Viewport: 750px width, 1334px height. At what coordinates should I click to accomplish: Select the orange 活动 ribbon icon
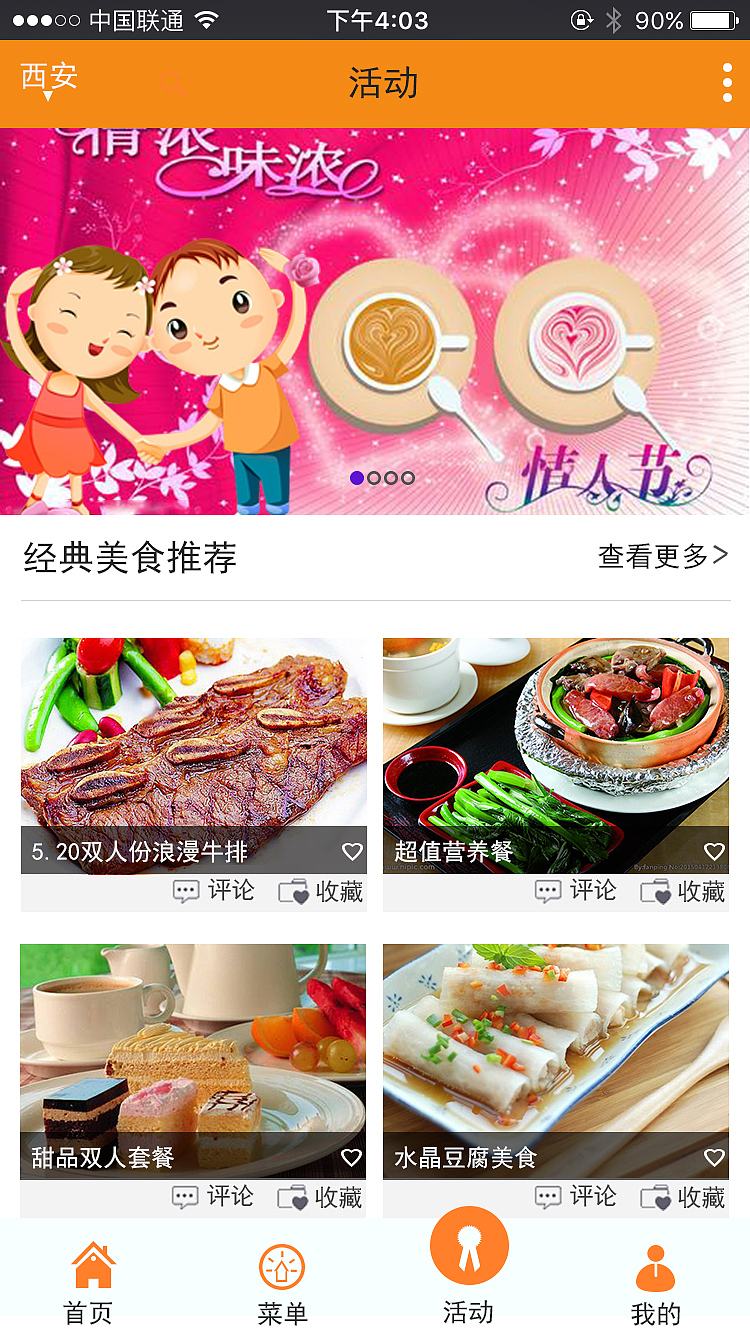470,1245
